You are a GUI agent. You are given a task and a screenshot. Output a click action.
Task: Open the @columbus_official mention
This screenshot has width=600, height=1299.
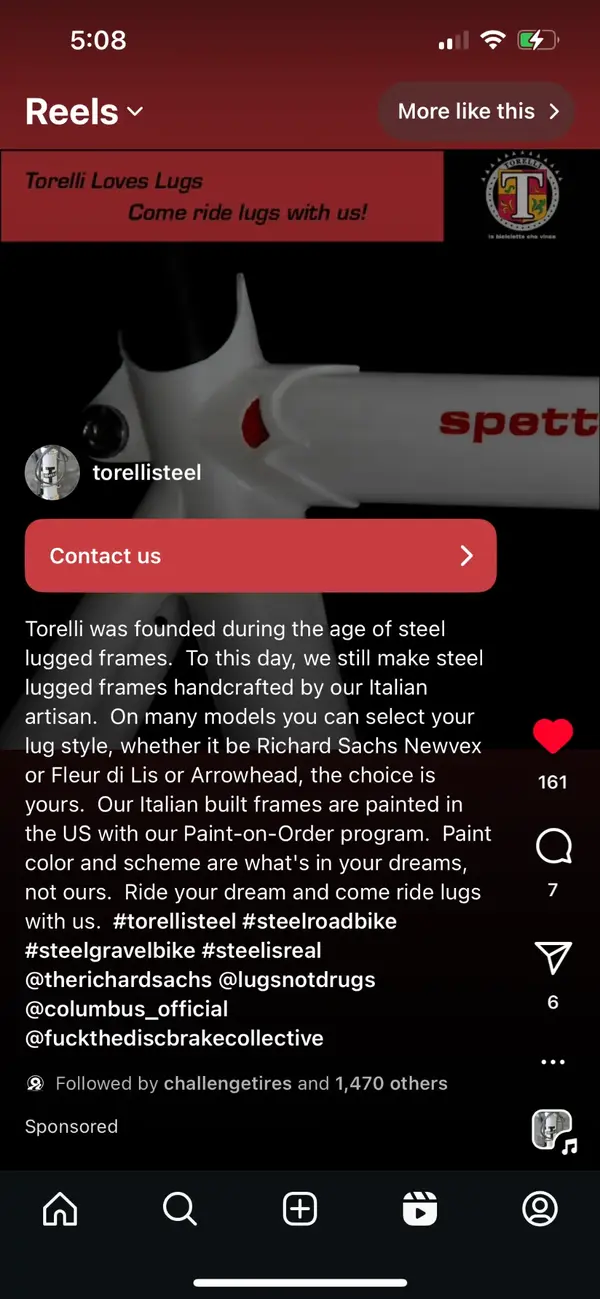[126, 1009]
